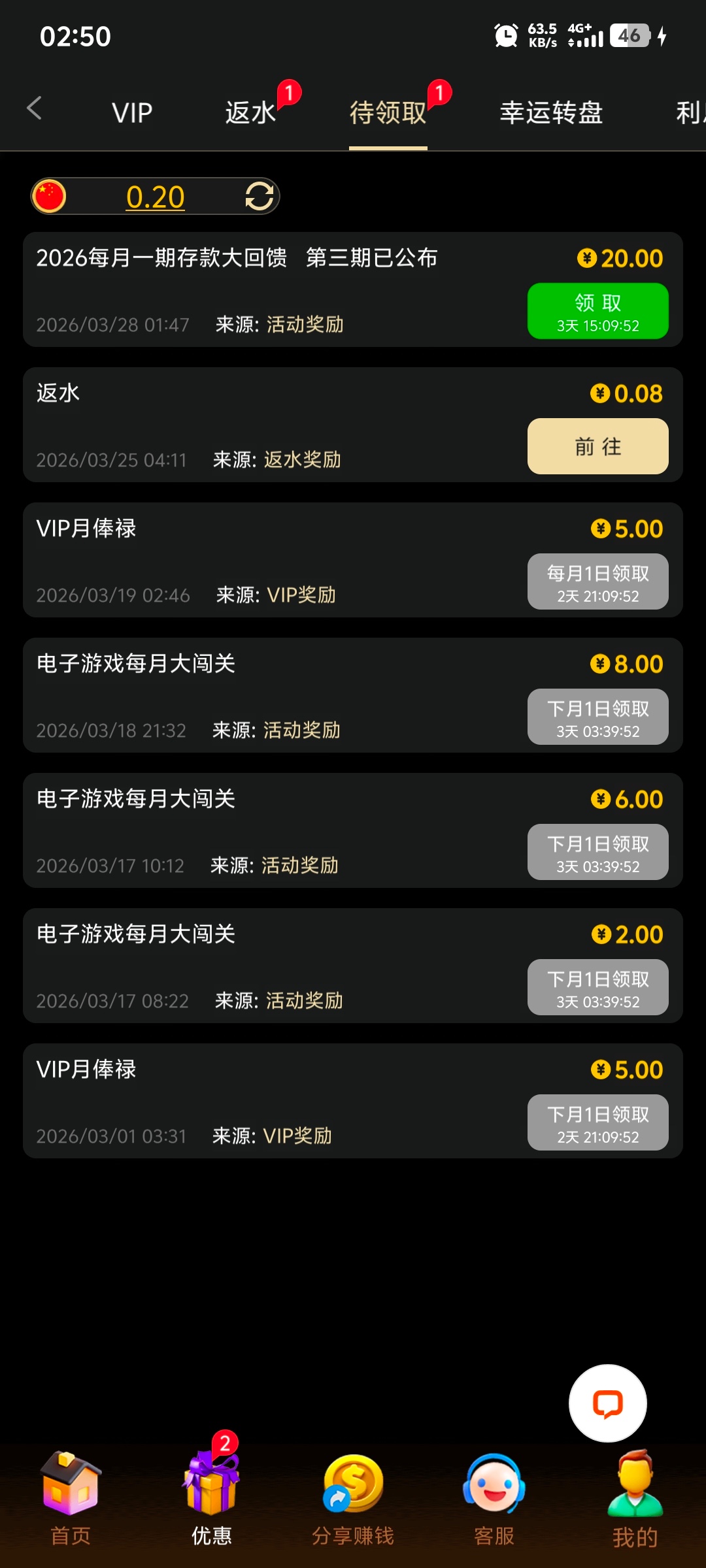The height and width of the screenshot is (1568, 706).
Task: Tap 下月1日领取 on the 2.00 reward
Action: (597, 987)
